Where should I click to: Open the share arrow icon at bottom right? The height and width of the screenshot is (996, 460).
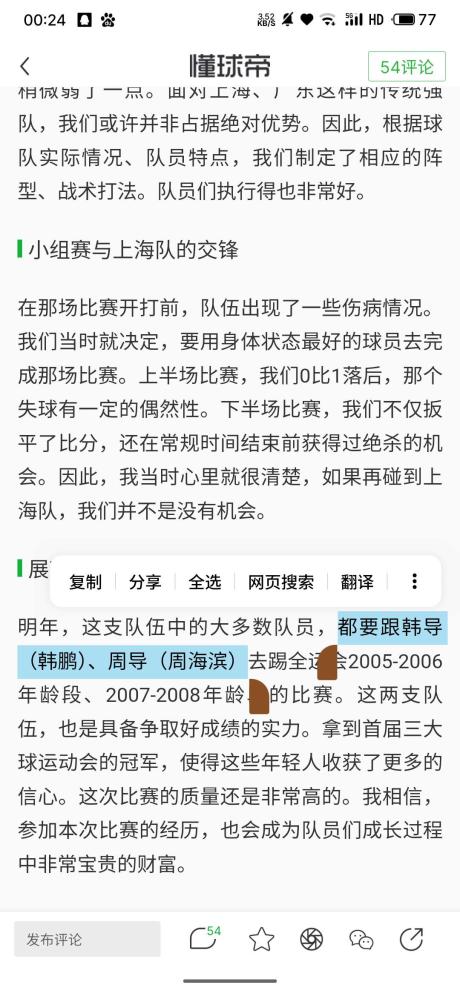click(x=411, y=939)
